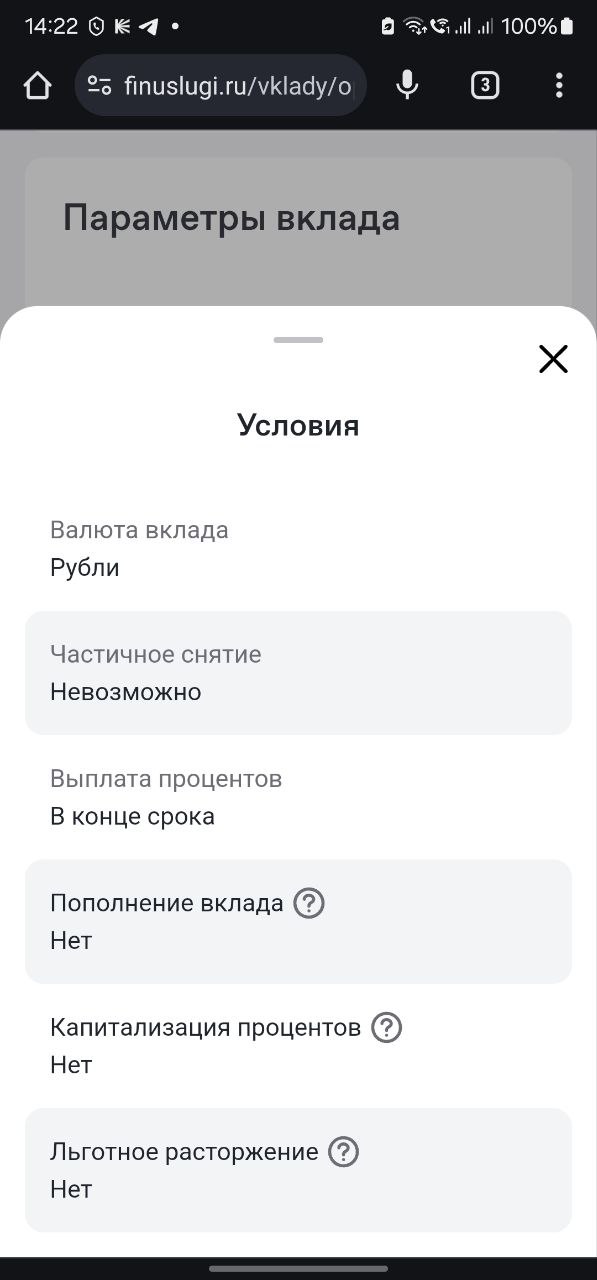
Task: Open the tab switcher showing 3 tabs
Action: tap(485, 86)
